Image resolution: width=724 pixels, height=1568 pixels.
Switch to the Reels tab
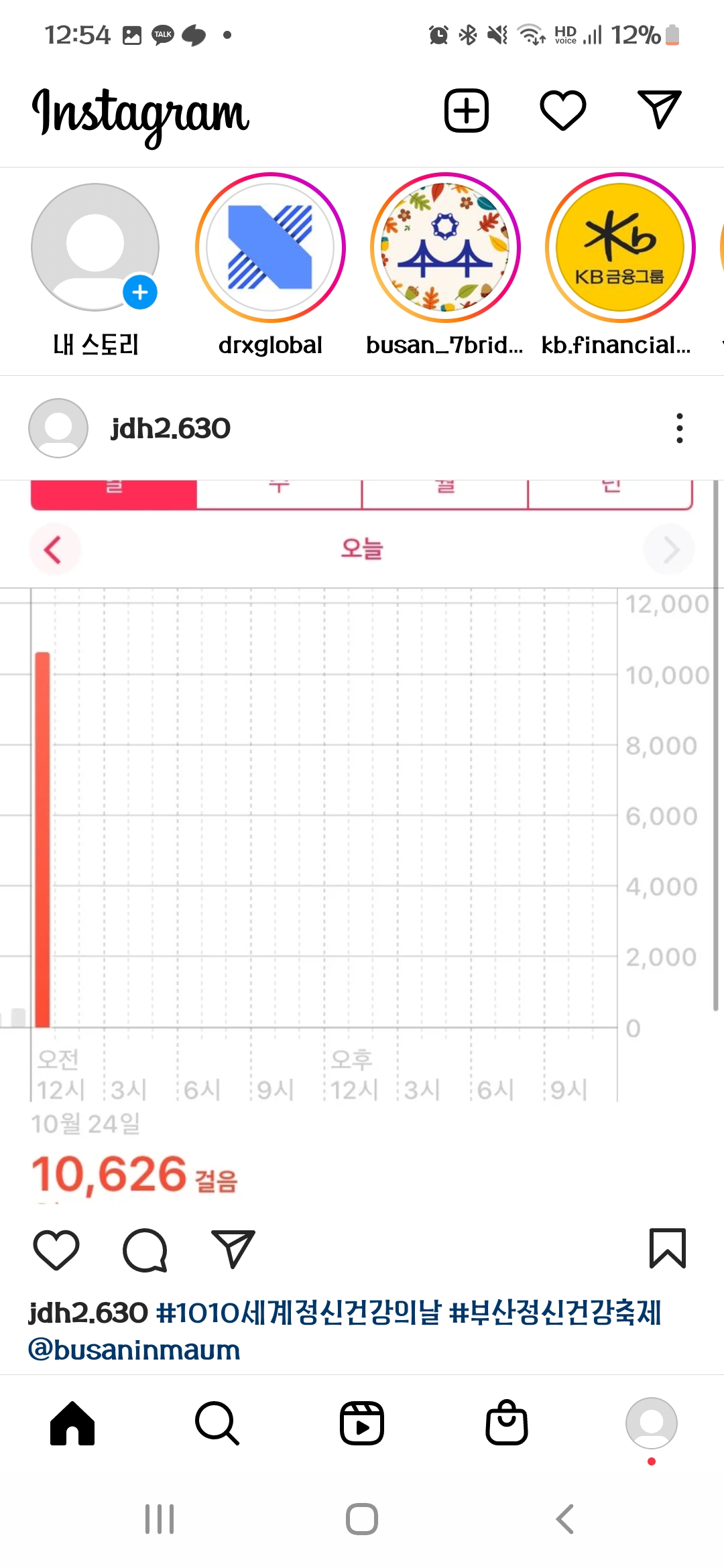[362, 1423]
